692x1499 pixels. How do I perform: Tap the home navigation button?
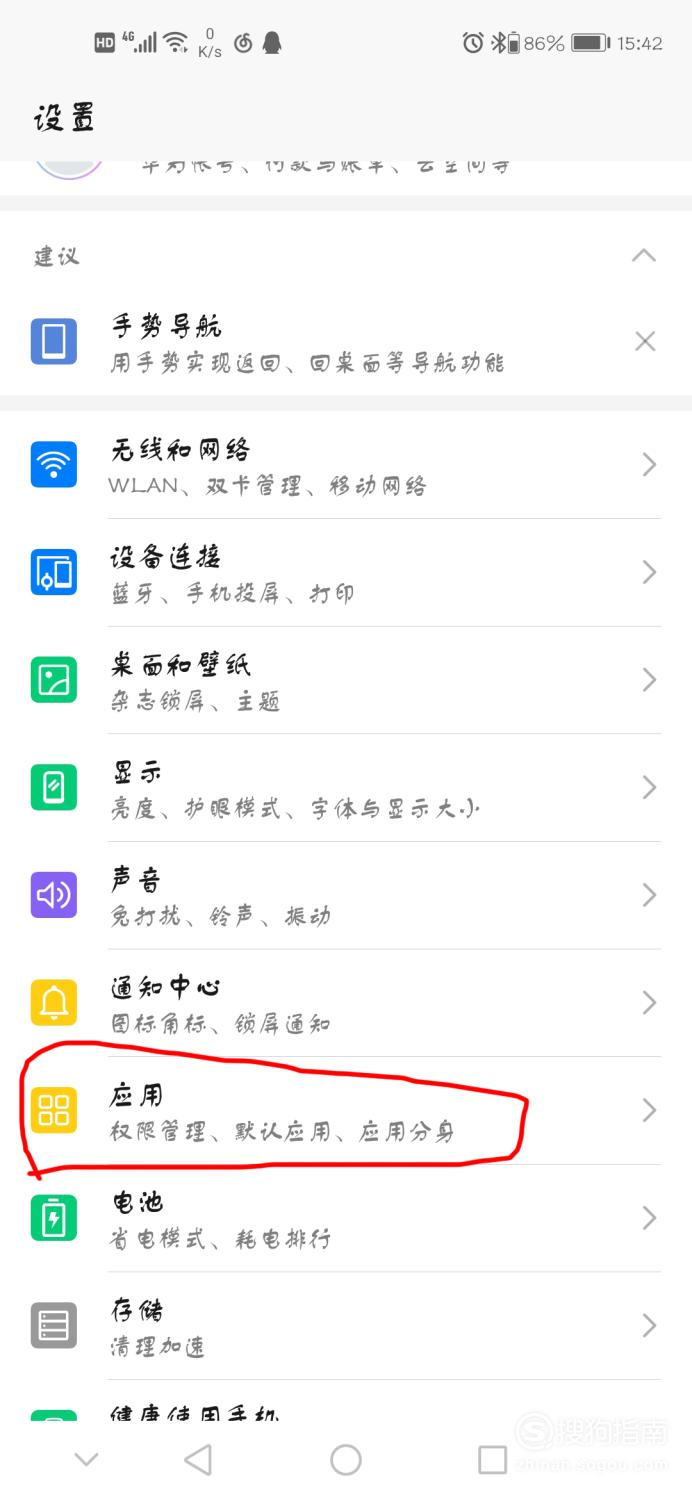point(346,1460)
